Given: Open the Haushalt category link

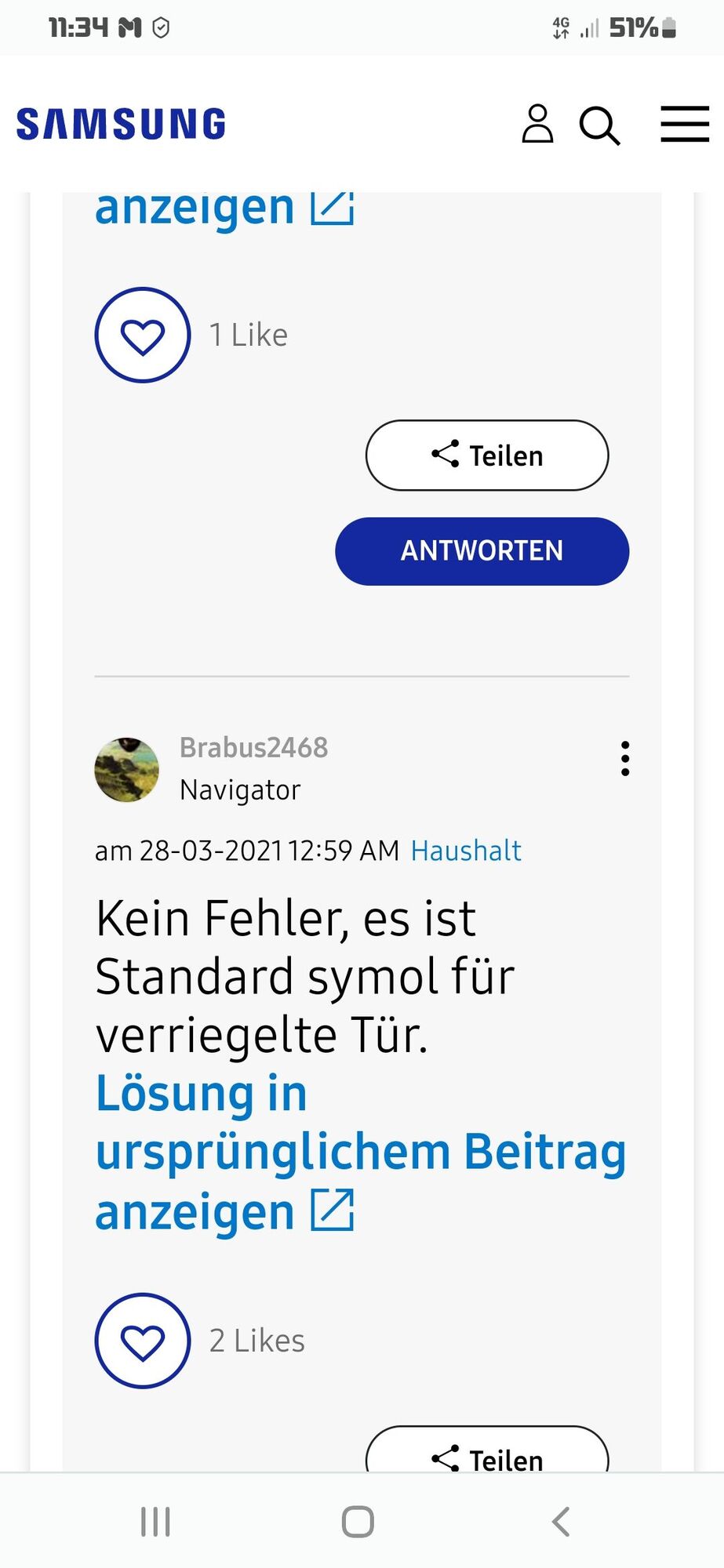Looking at the screenshot, I should (466, 851).
